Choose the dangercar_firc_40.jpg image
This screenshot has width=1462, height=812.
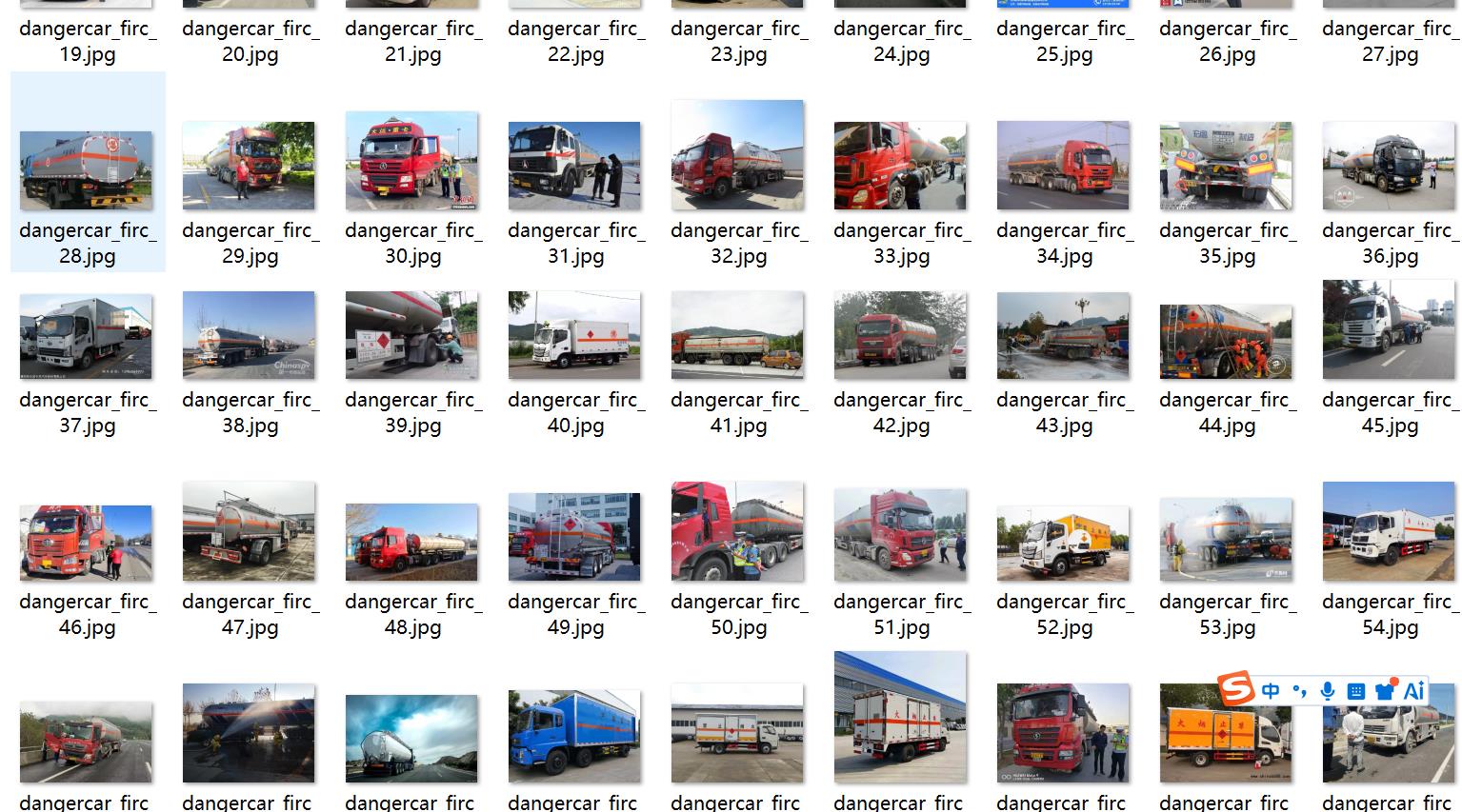(574, 335)
